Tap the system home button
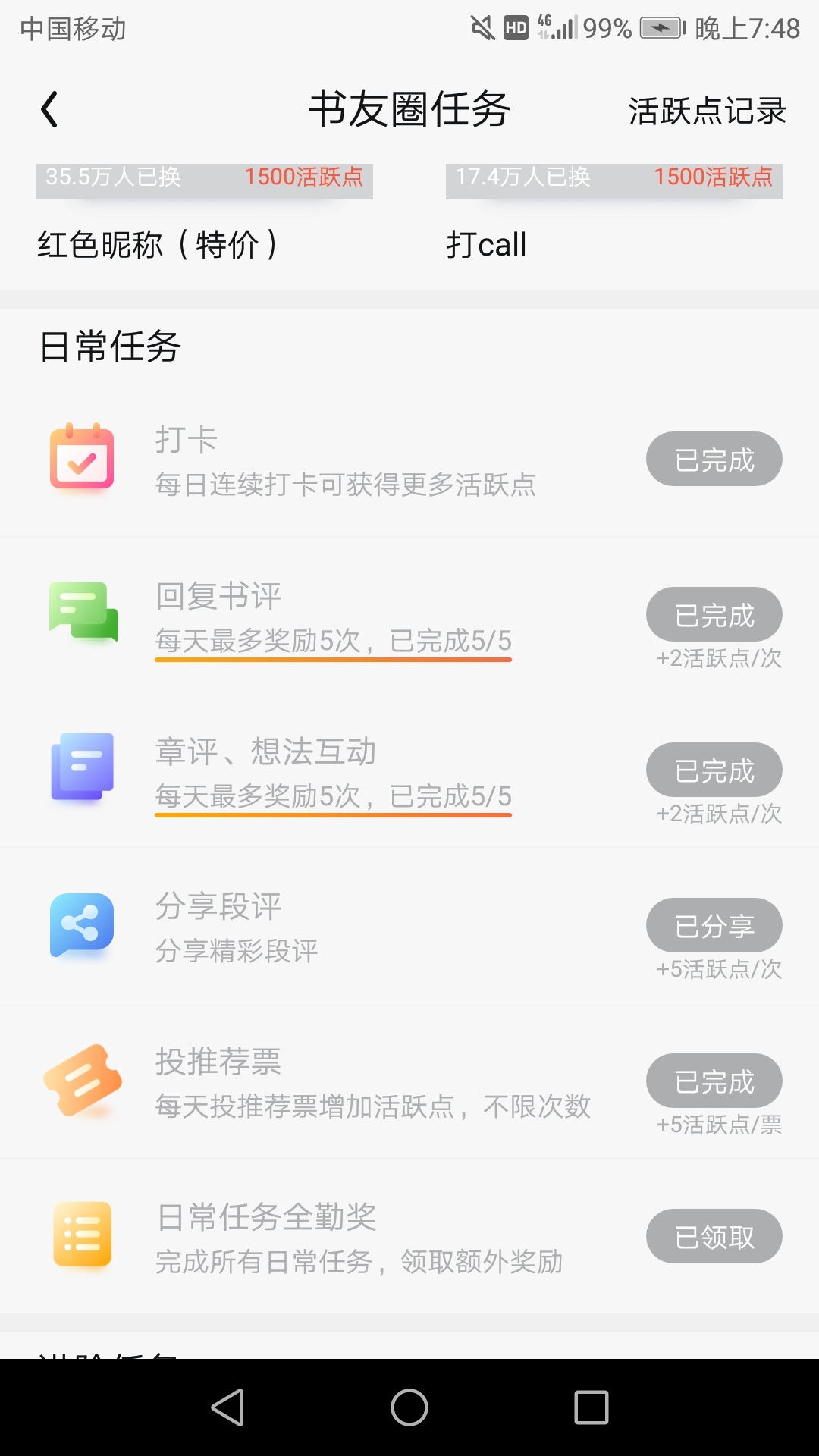 coord(409,1407)
